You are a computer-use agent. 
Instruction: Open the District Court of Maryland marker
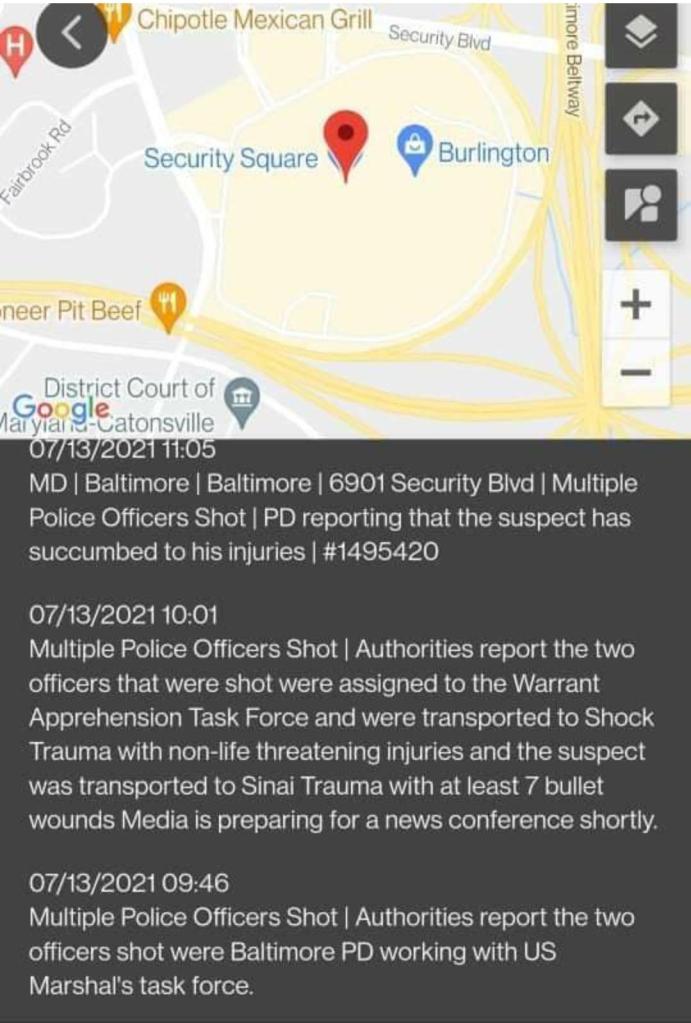(x=241, y=398)
